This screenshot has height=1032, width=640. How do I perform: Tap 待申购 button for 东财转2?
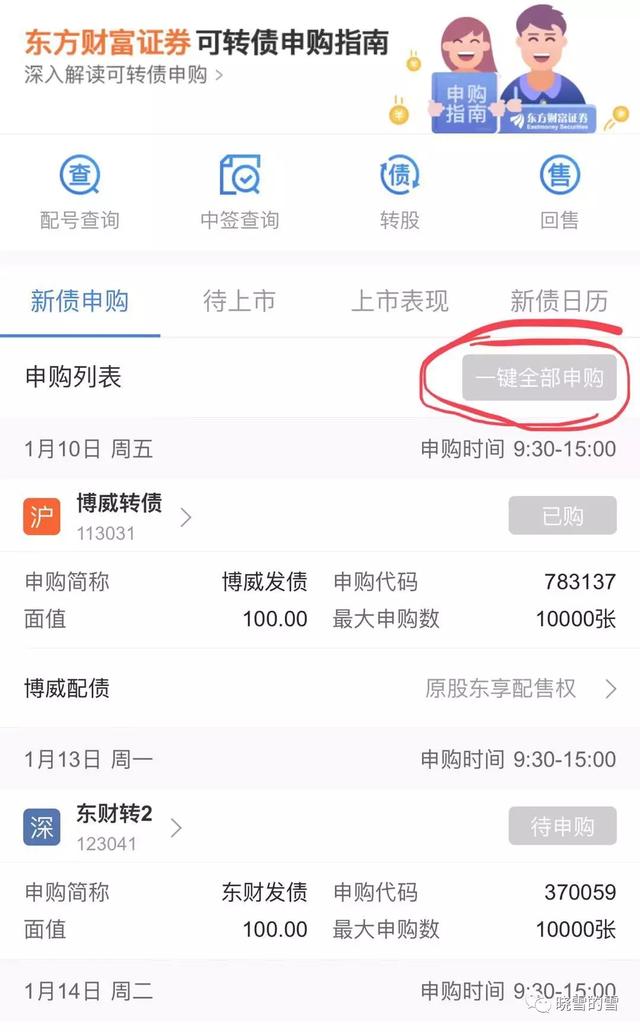[x=562, y=827]
